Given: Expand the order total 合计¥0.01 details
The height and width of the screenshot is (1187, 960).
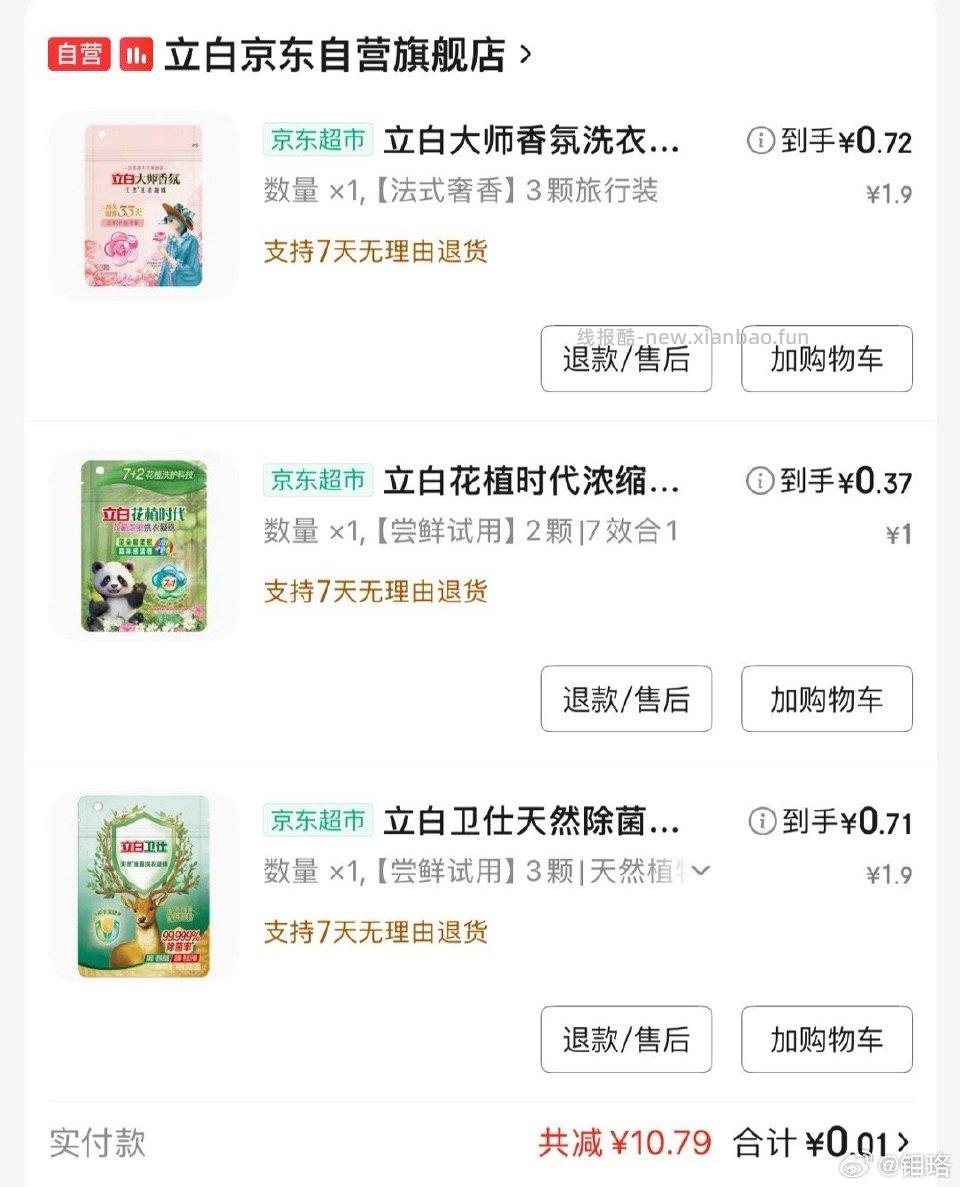Looking at the screenshot, I should [x=903, y=1141].
